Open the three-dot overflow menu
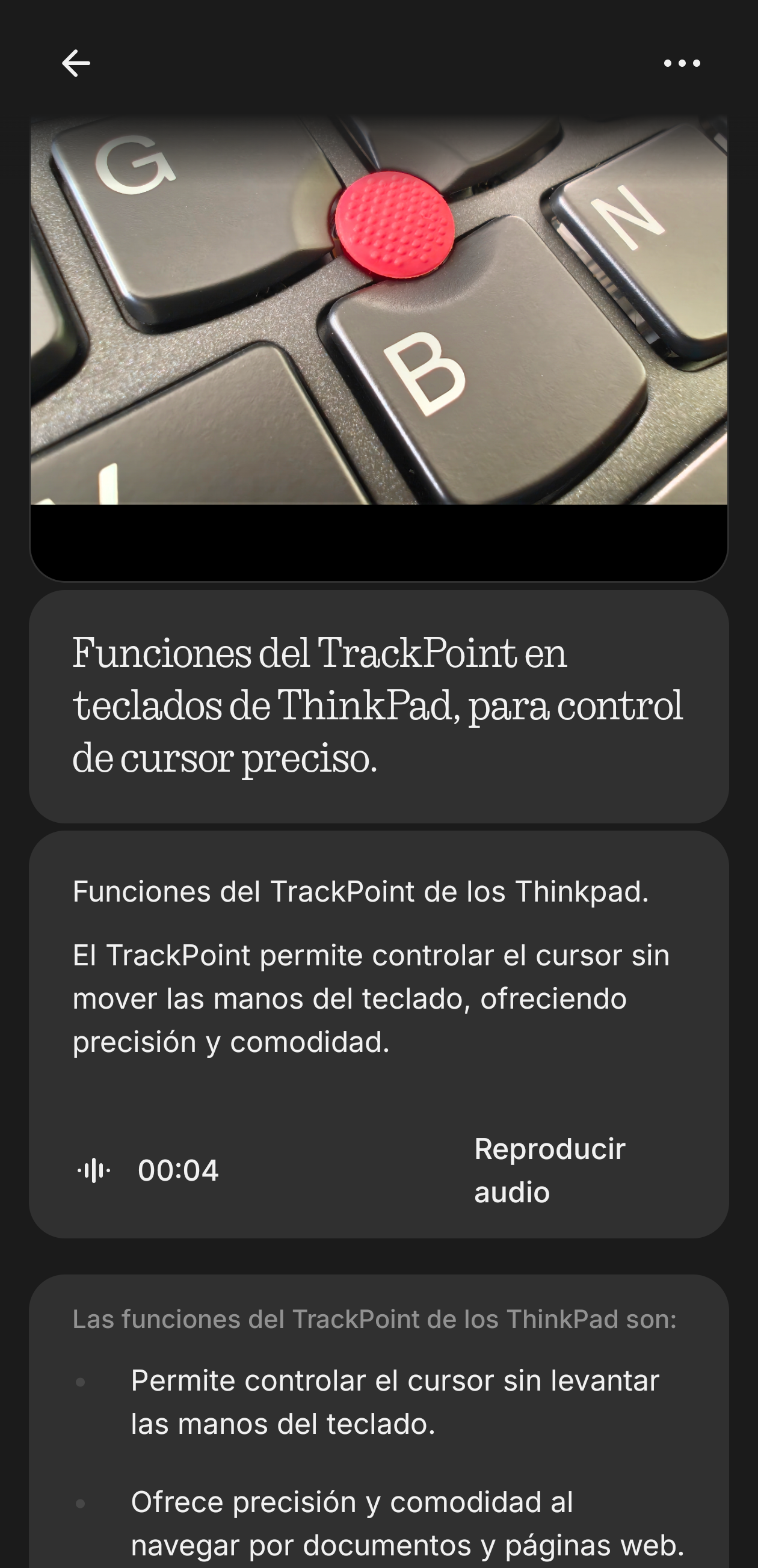 coord(681,63)
